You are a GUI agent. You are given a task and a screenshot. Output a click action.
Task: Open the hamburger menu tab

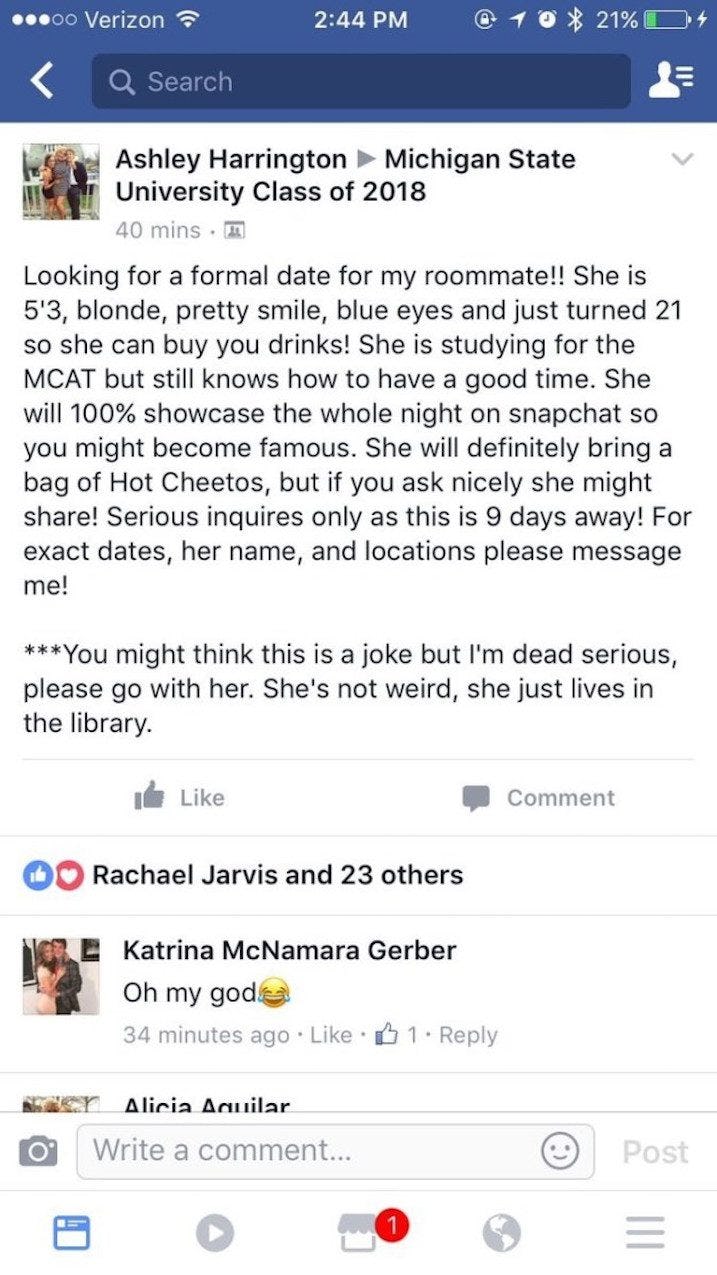click(x=645, y=1233)
